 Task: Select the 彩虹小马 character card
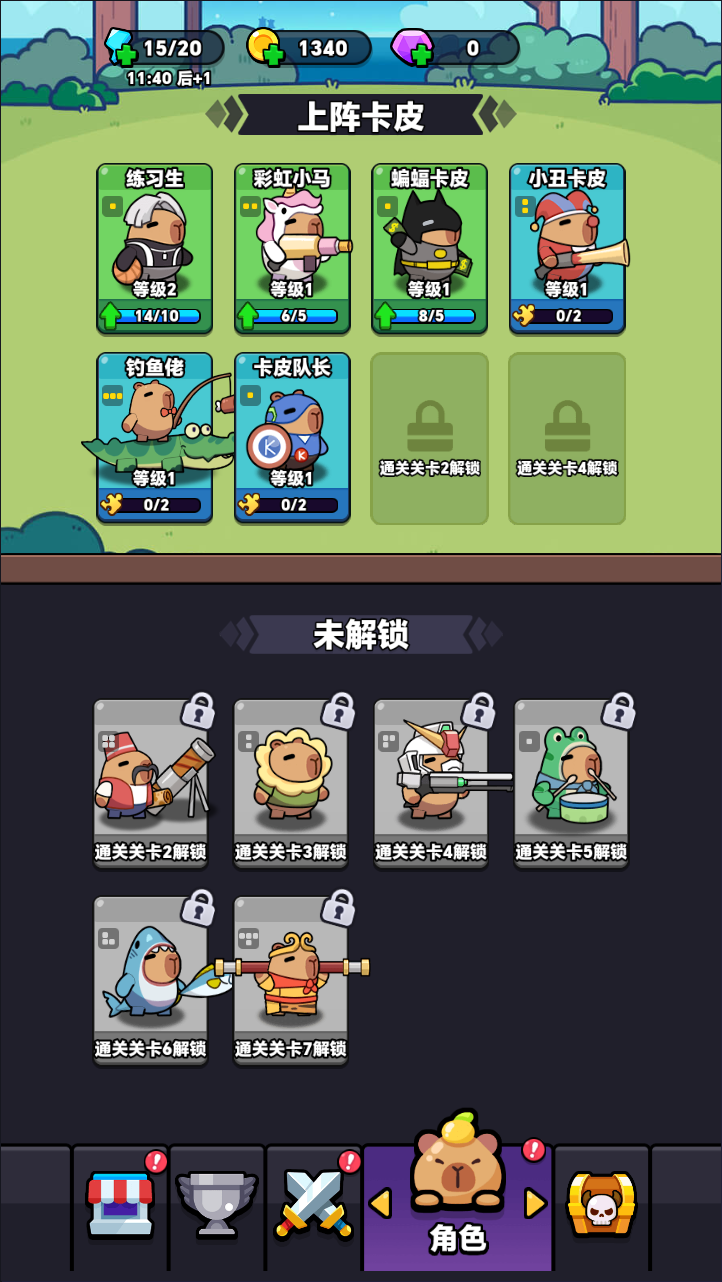292,248
